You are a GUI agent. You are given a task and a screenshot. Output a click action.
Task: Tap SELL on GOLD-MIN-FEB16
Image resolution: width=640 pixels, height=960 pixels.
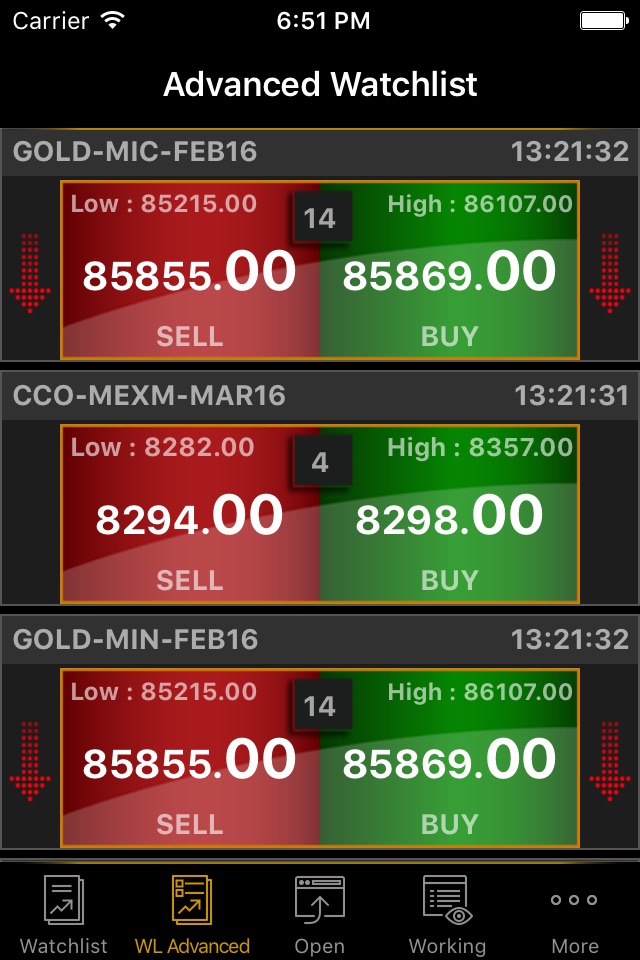point(190,758)
